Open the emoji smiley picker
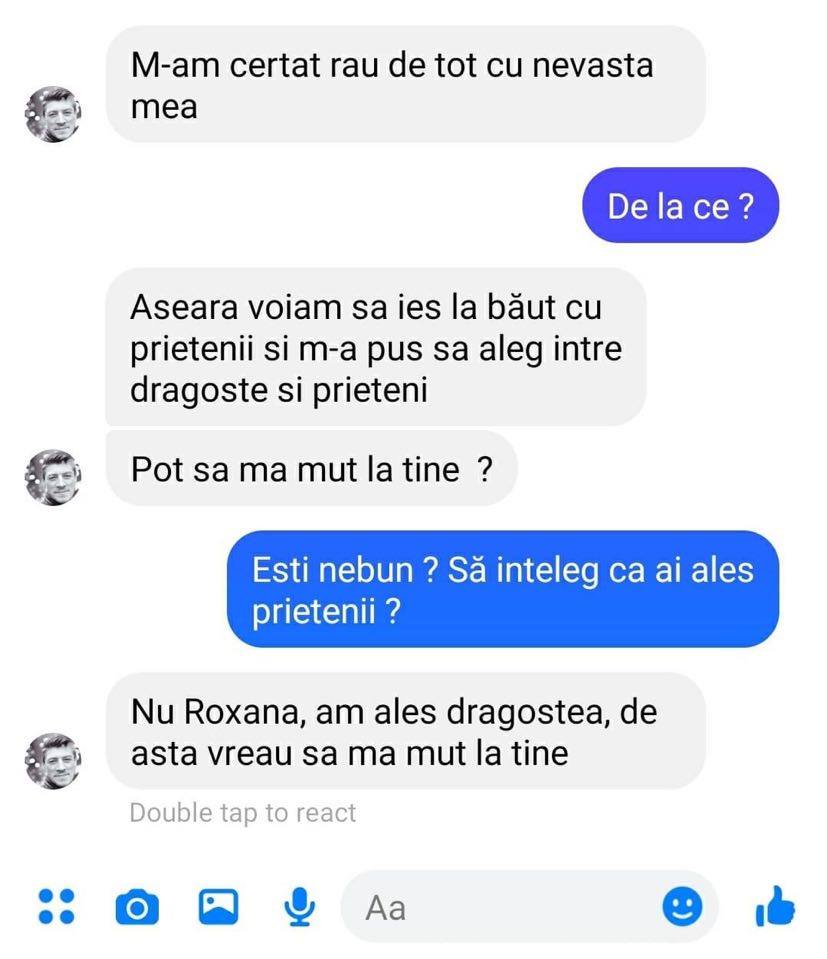 pos(683,906)
